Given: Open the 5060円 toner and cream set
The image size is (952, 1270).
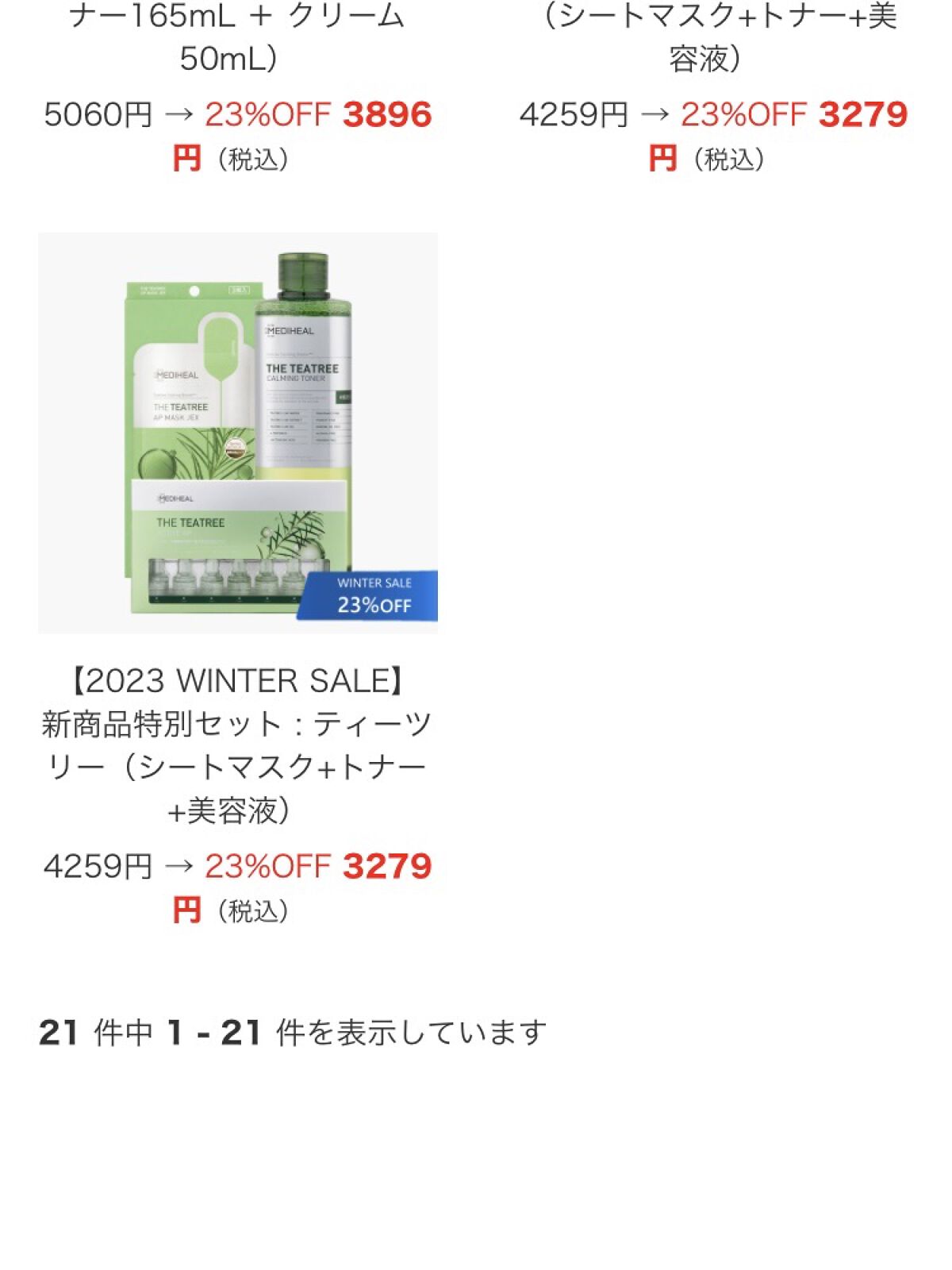Looking at the screenshot, I should [x=236, y=36].
